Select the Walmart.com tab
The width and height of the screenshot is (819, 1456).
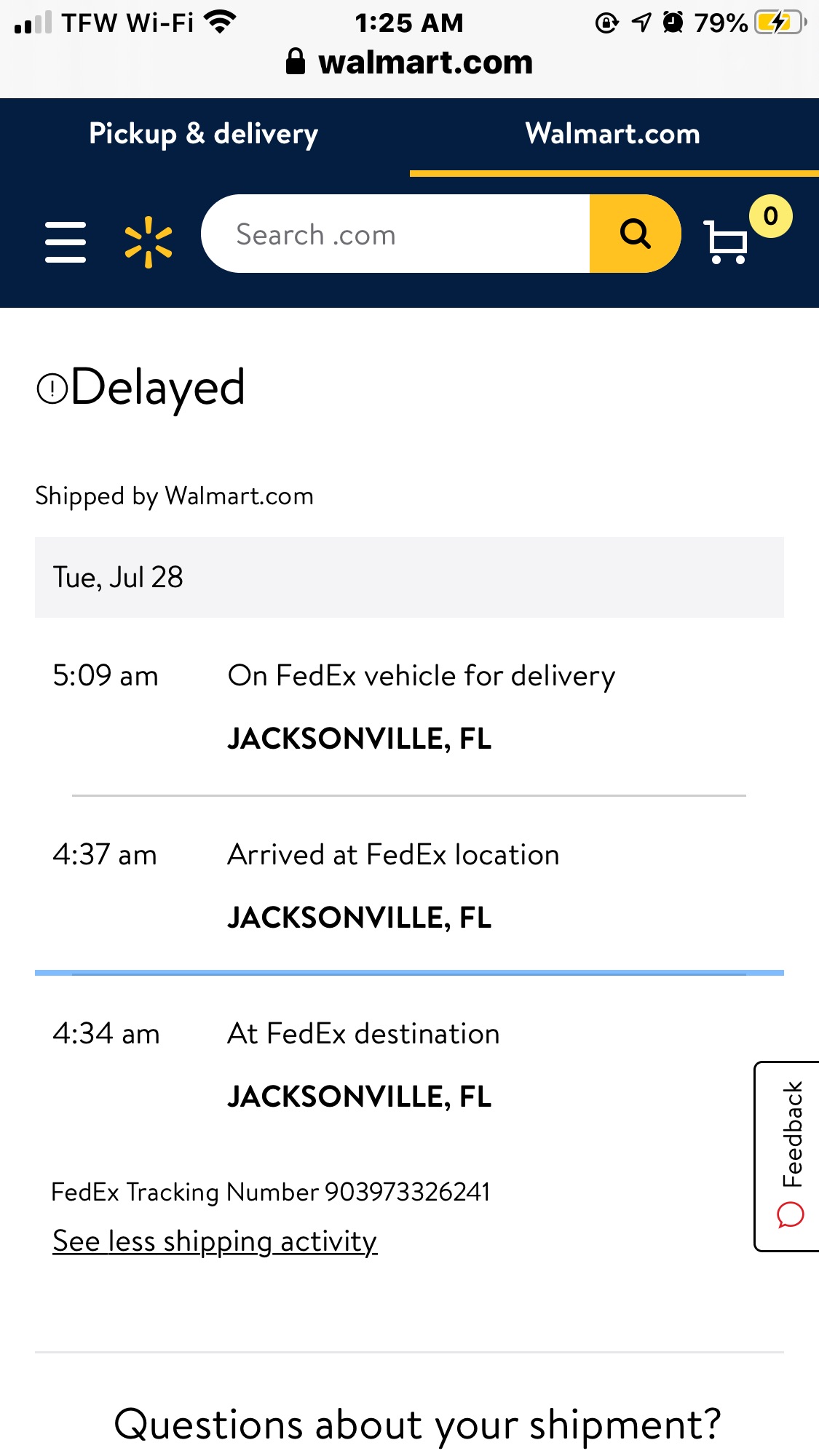613,134
